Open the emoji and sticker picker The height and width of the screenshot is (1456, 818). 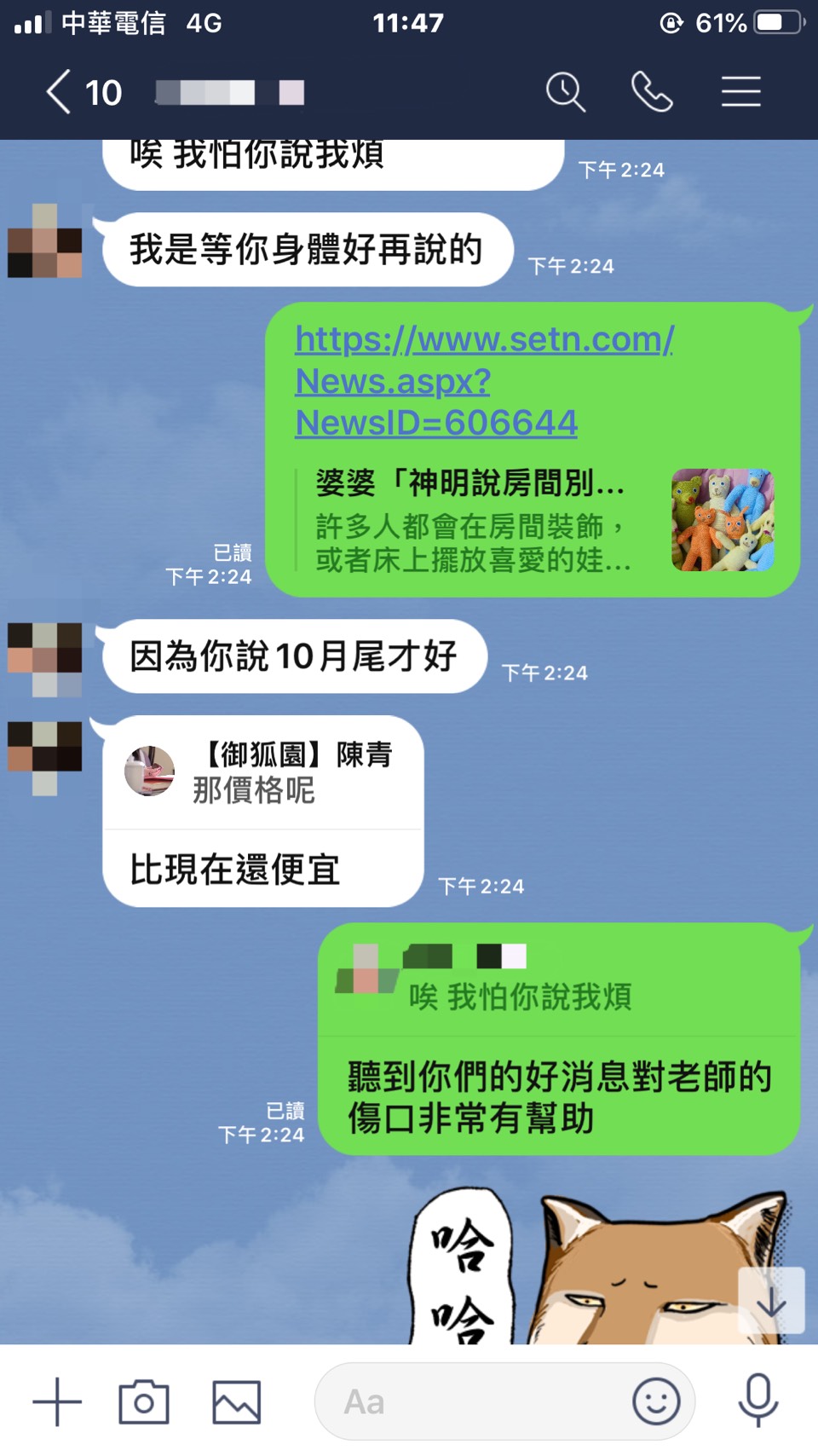coord(656,1401)
